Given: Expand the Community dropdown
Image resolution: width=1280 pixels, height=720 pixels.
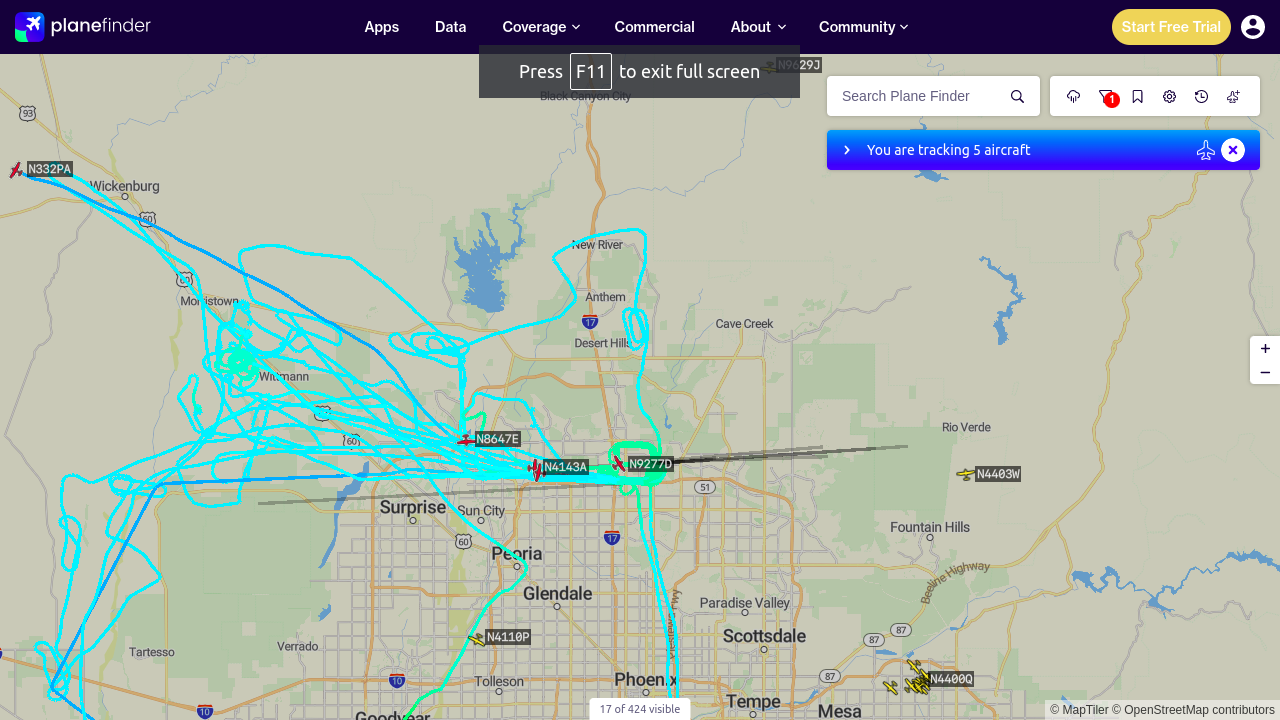Looking at the screenshot, I should pos(863,27).
